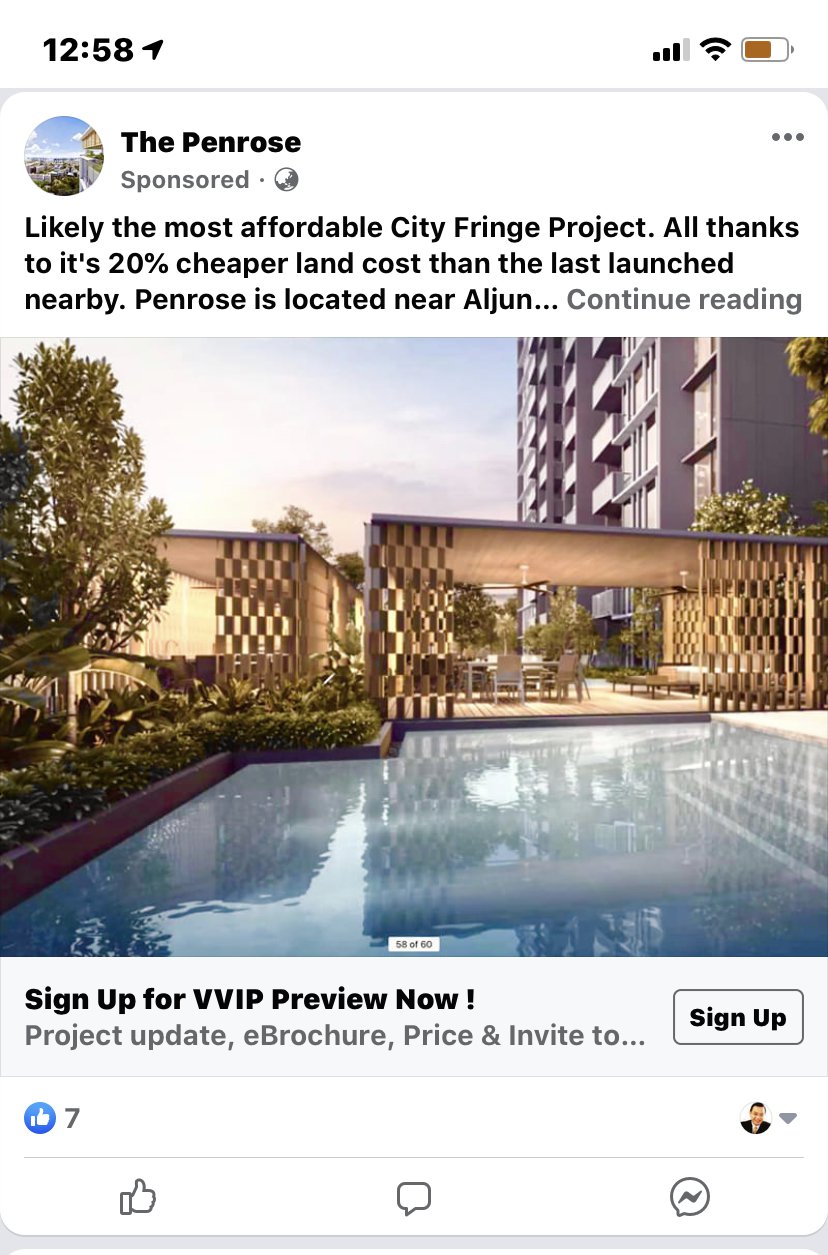Open the Penrose pool ad image
Image resolution: width=828 pixels, height=1255 pixels.
click(x=414, y=645)
